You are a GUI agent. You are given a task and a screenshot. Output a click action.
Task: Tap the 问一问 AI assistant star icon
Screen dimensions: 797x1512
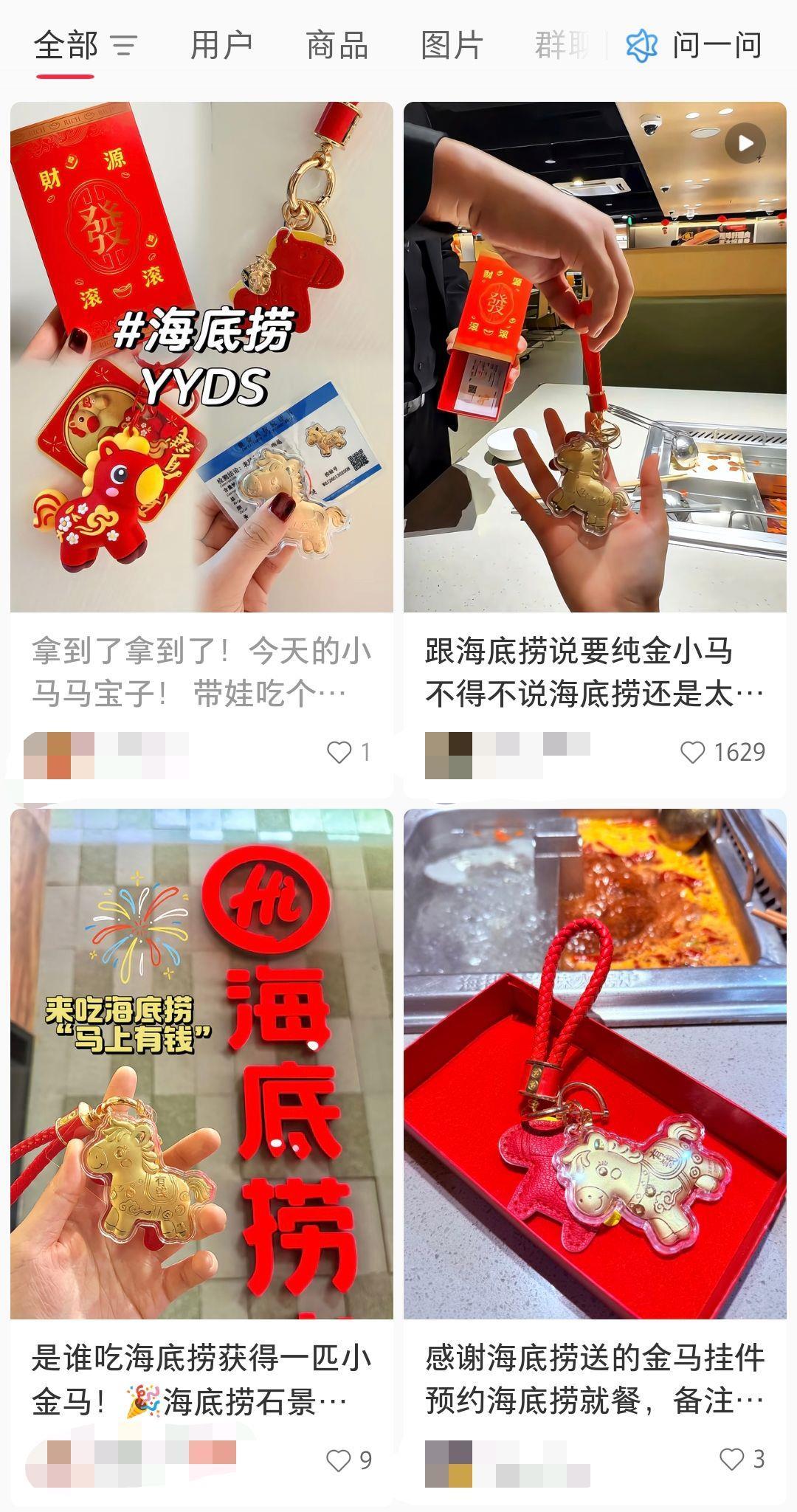[x=641, y=46]
